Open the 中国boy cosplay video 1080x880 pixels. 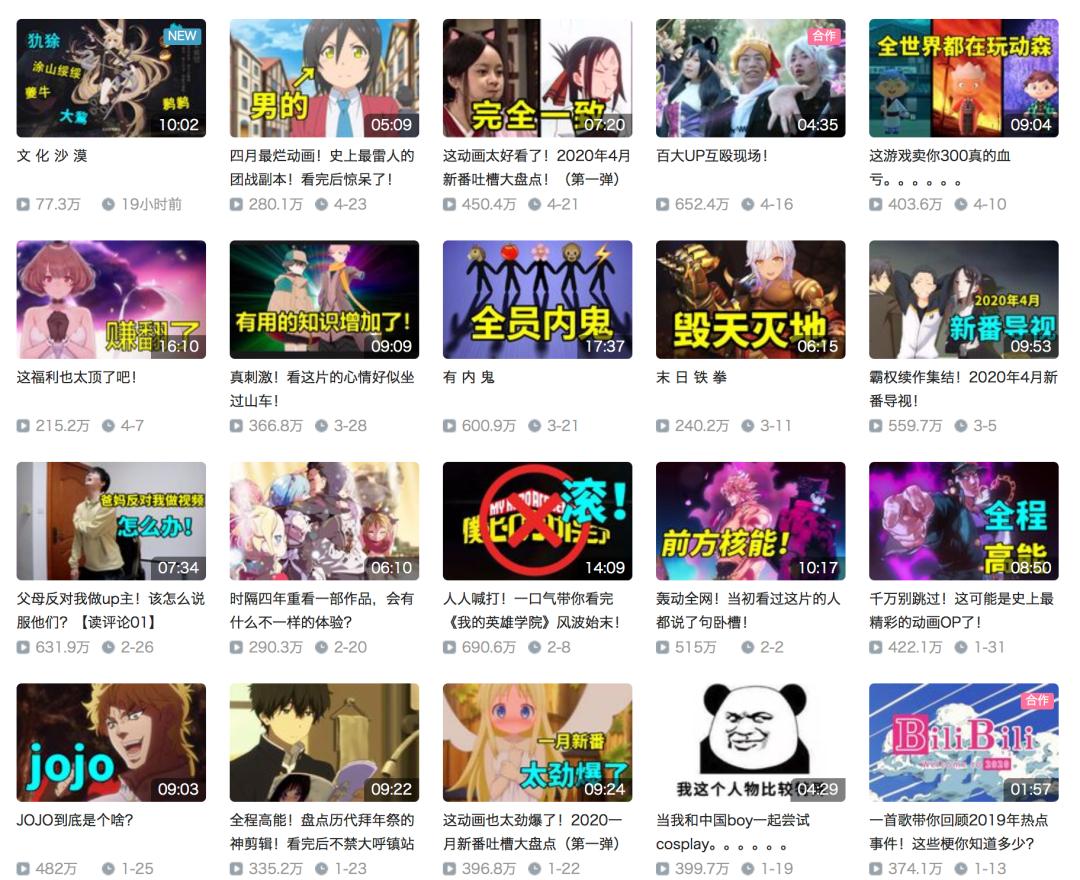pyautogui.click(x=750, y=742)
